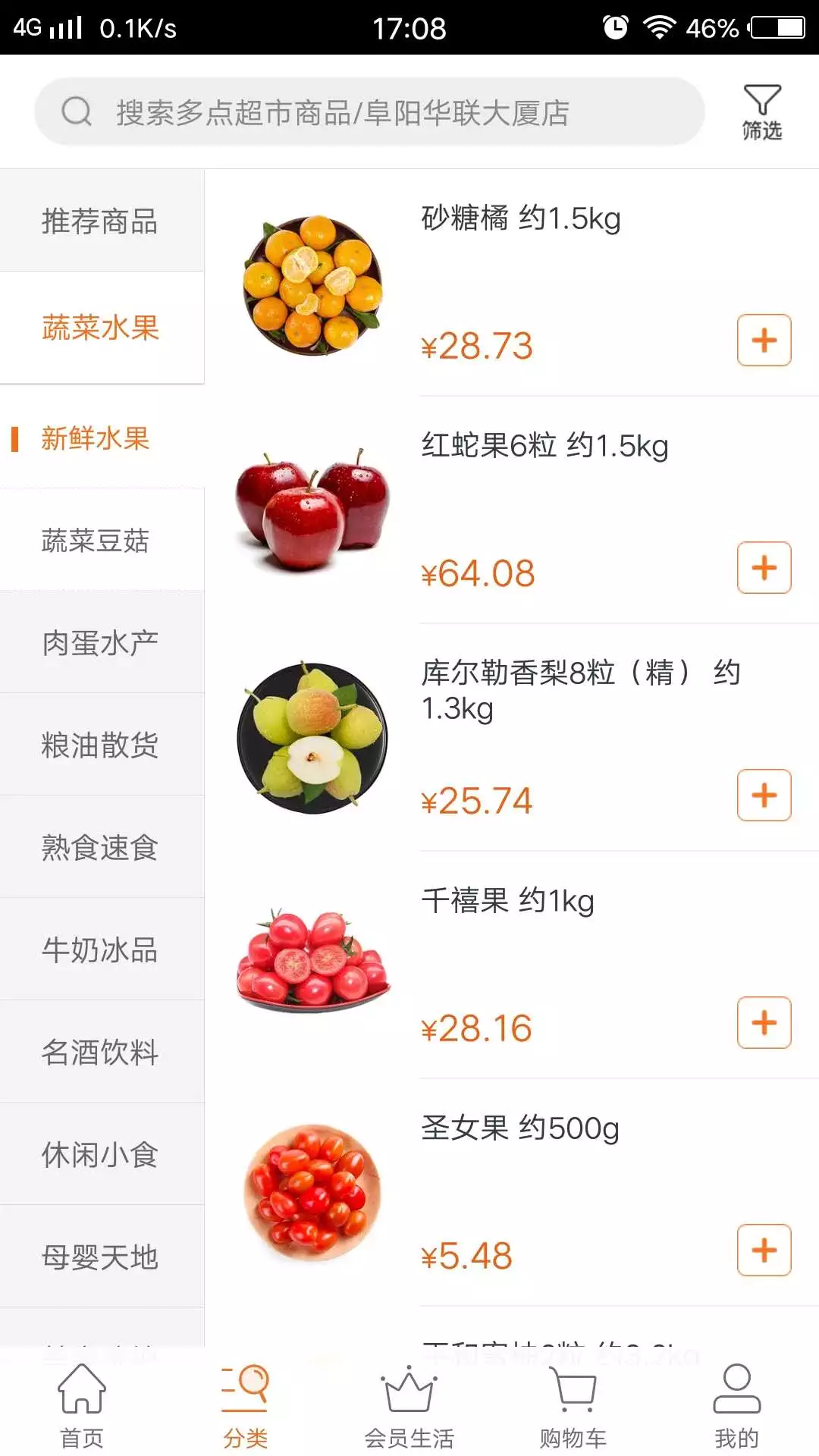Screen dimensions: 819x1456
Task: Add 砂糖橘 约1.5kg to cart
Action: point(764,340)
